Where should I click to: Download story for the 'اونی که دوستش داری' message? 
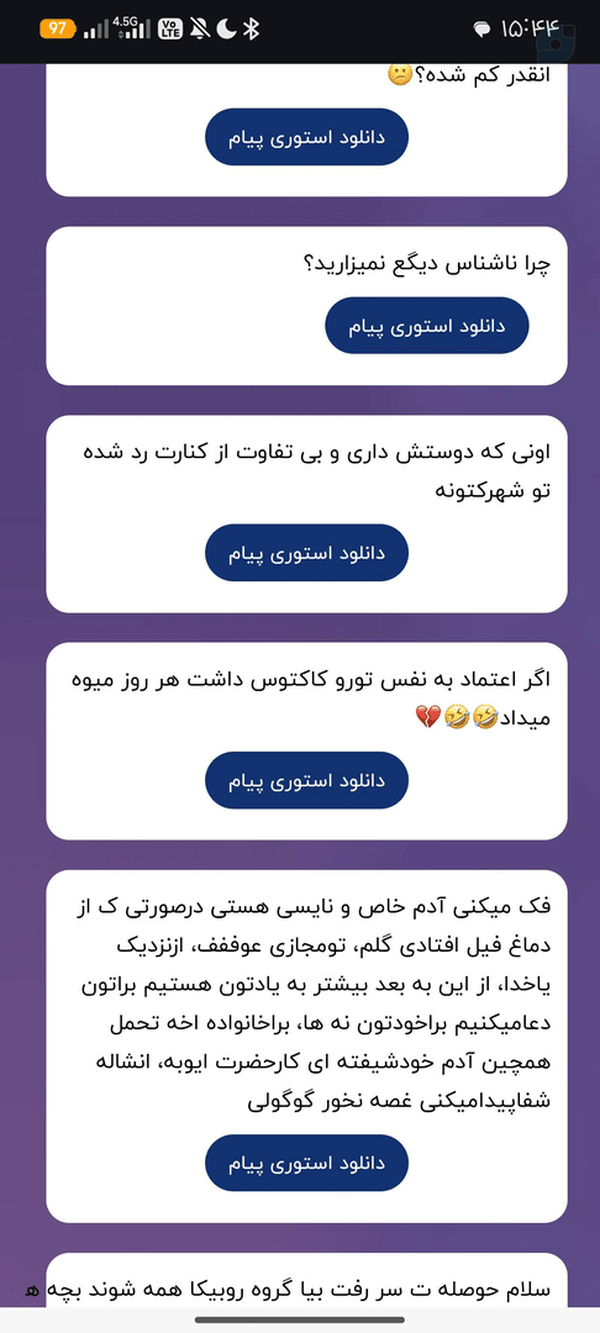pyautogui.click(x=307, y=552)
